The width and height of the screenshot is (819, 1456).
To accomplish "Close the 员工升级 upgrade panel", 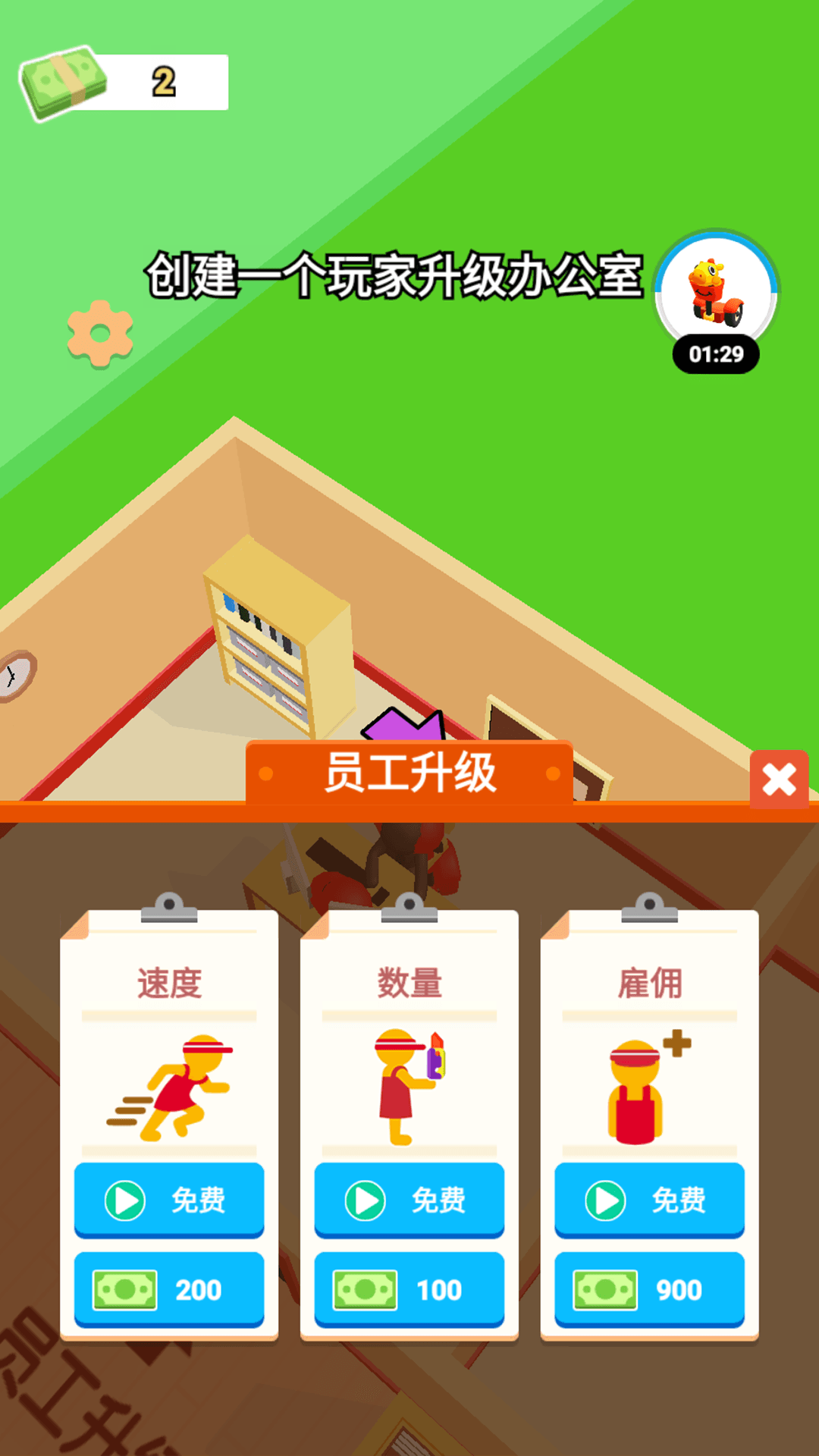I will pos(779,780).
